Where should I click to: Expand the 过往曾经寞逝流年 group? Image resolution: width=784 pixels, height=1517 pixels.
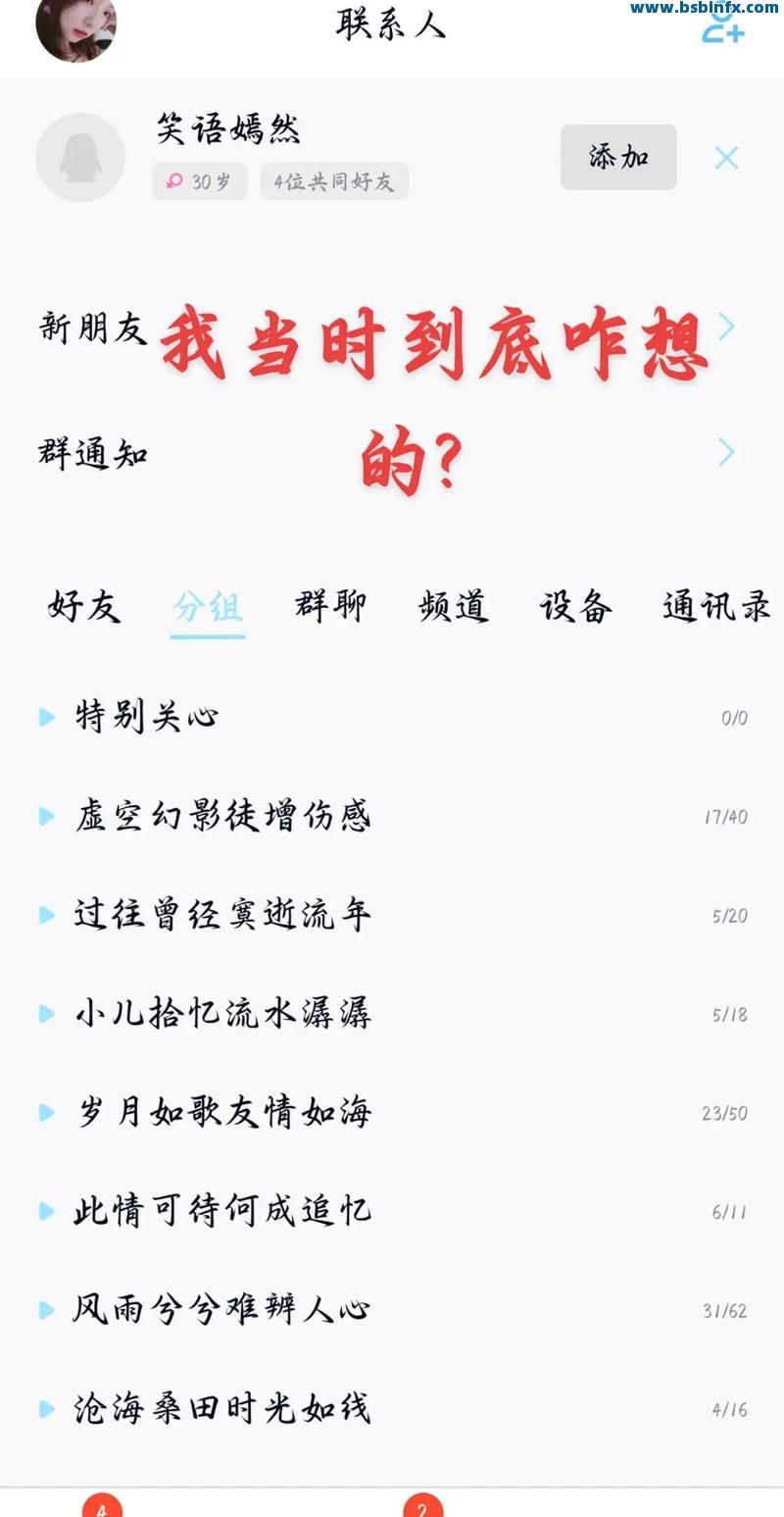click(x=223, y=915)
